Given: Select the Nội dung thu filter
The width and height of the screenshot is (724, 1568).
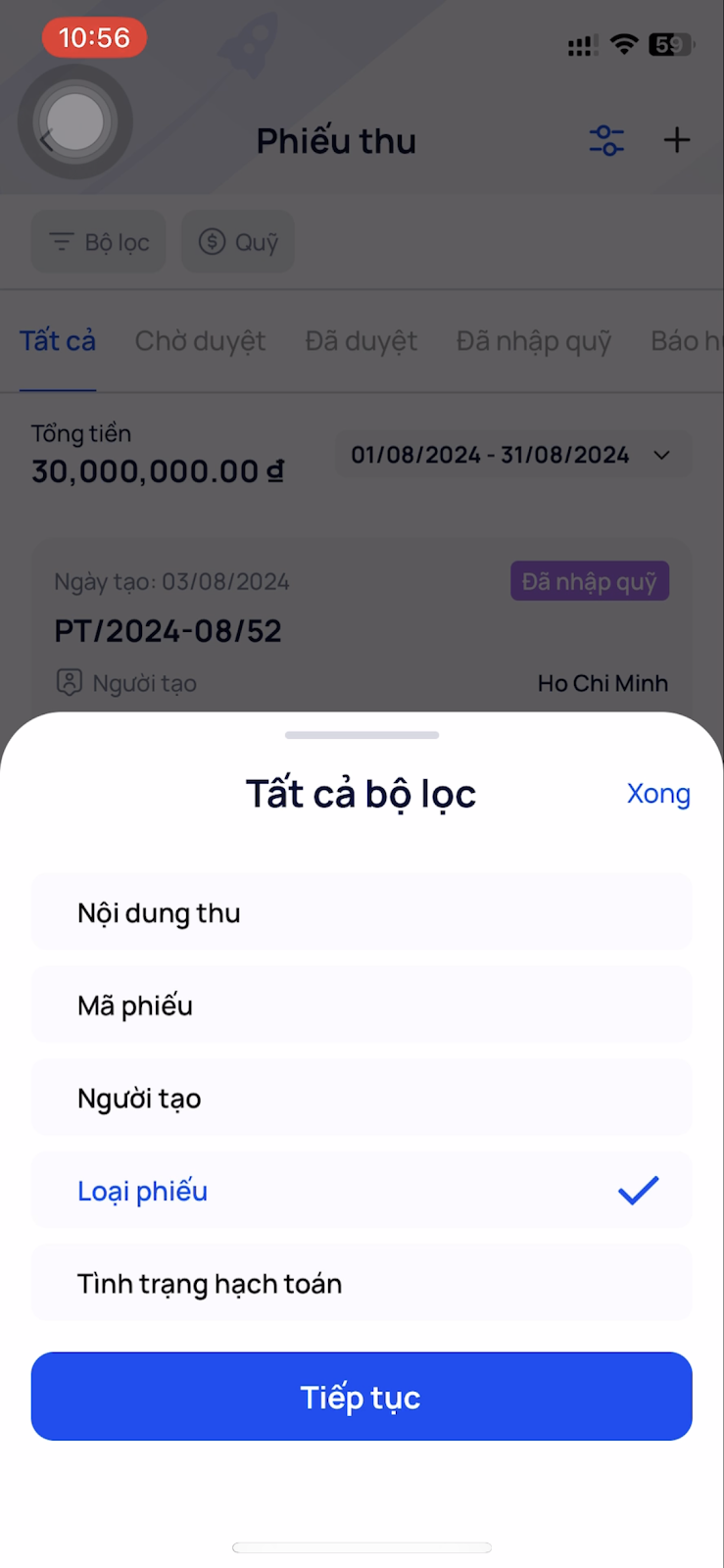Looking at the screenshot, I should [361, 913].
